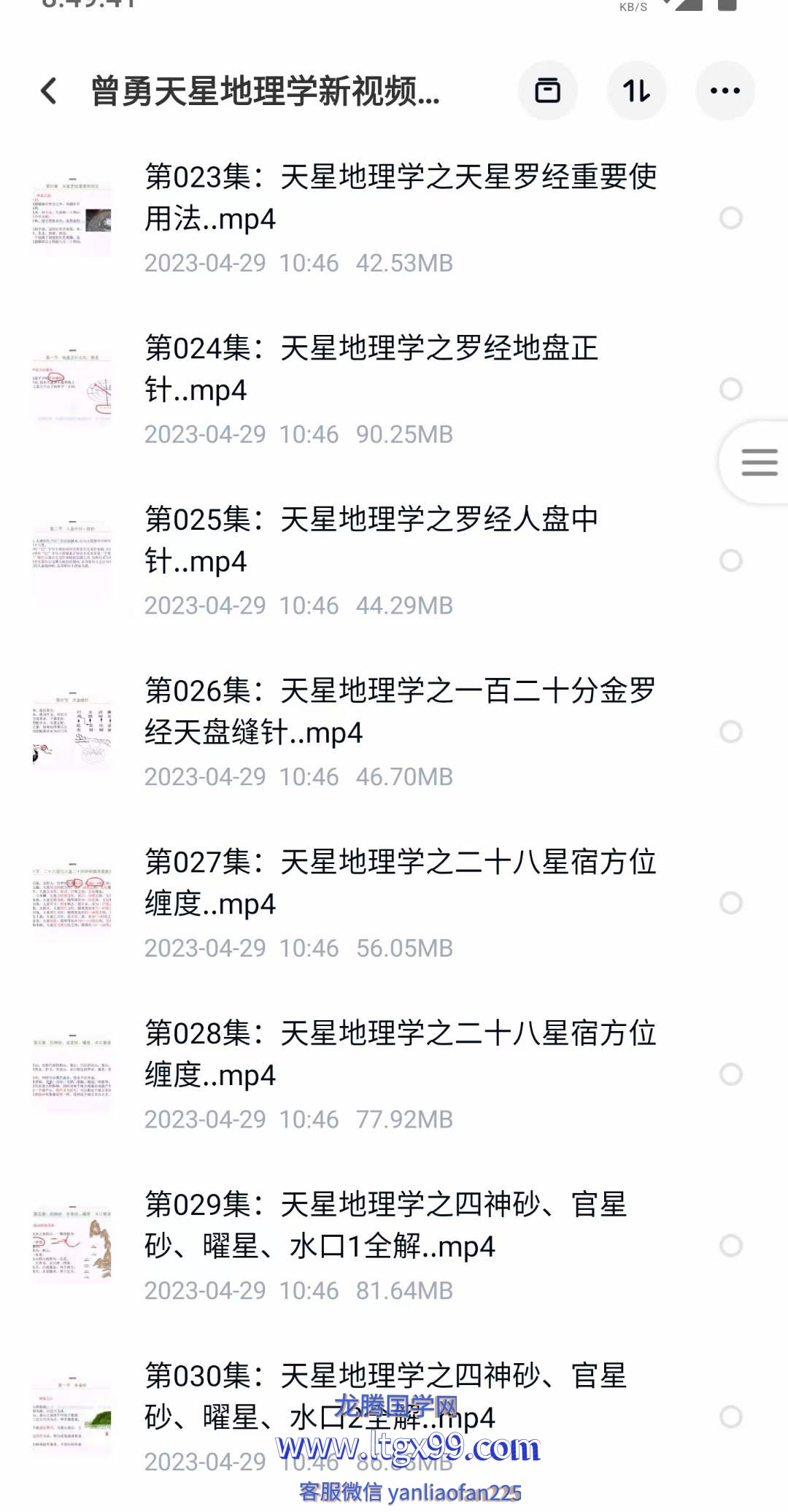Select the checkbox for 第025集
The image size is (788, 1512).
(730, 560)
